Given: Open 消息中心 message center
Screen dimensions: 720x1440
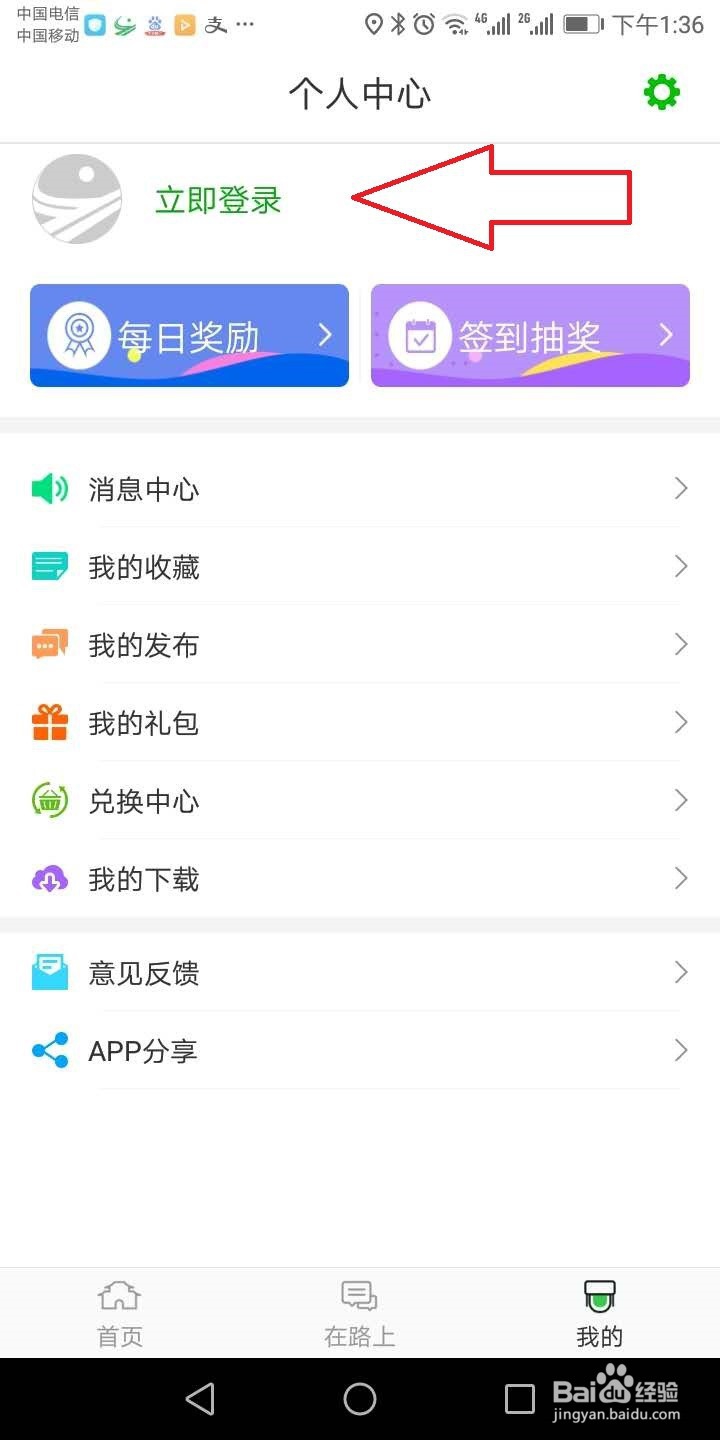Looking at the screenshot, I should pyautogui.click(x=360, y=489).
